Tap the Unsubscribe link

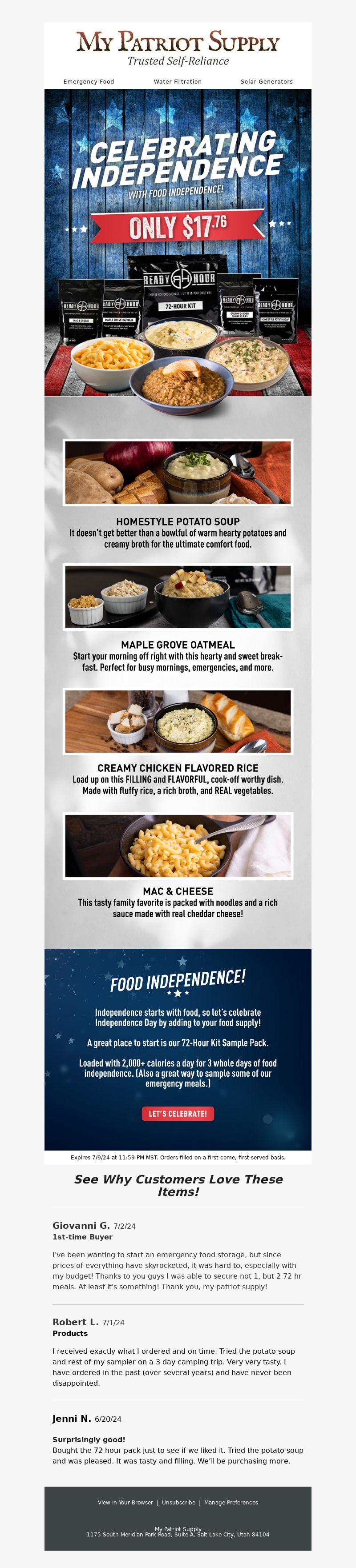(178, 1502)
